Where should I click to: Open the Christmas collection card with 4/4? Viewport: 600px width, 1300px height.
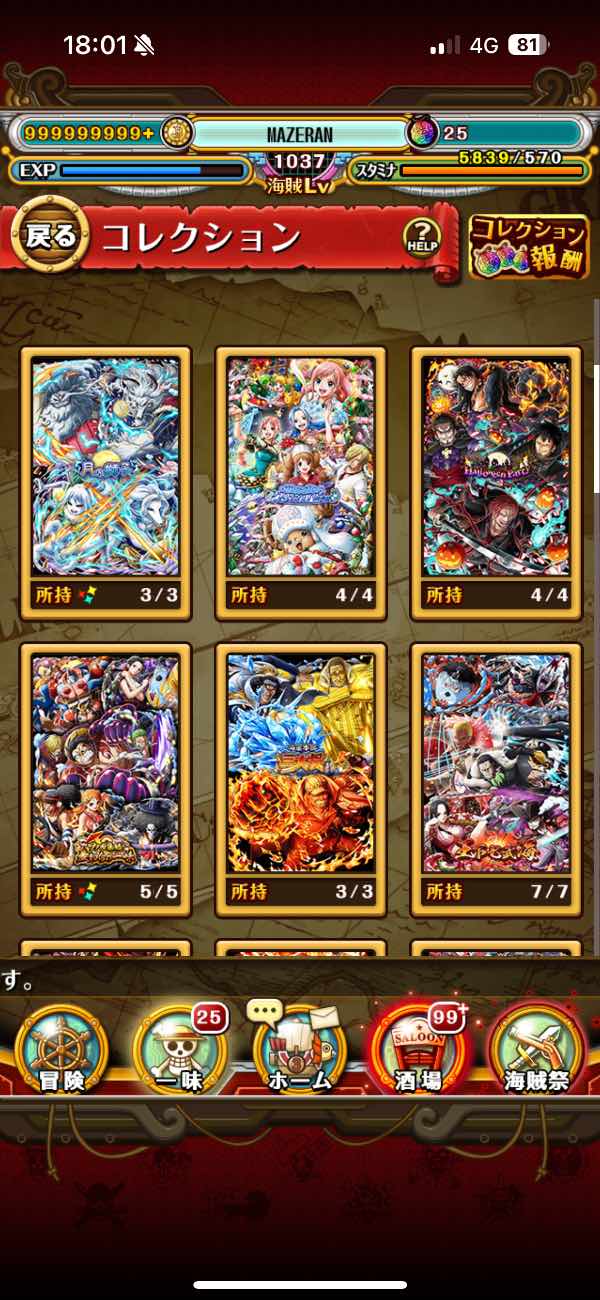point(301,483)
